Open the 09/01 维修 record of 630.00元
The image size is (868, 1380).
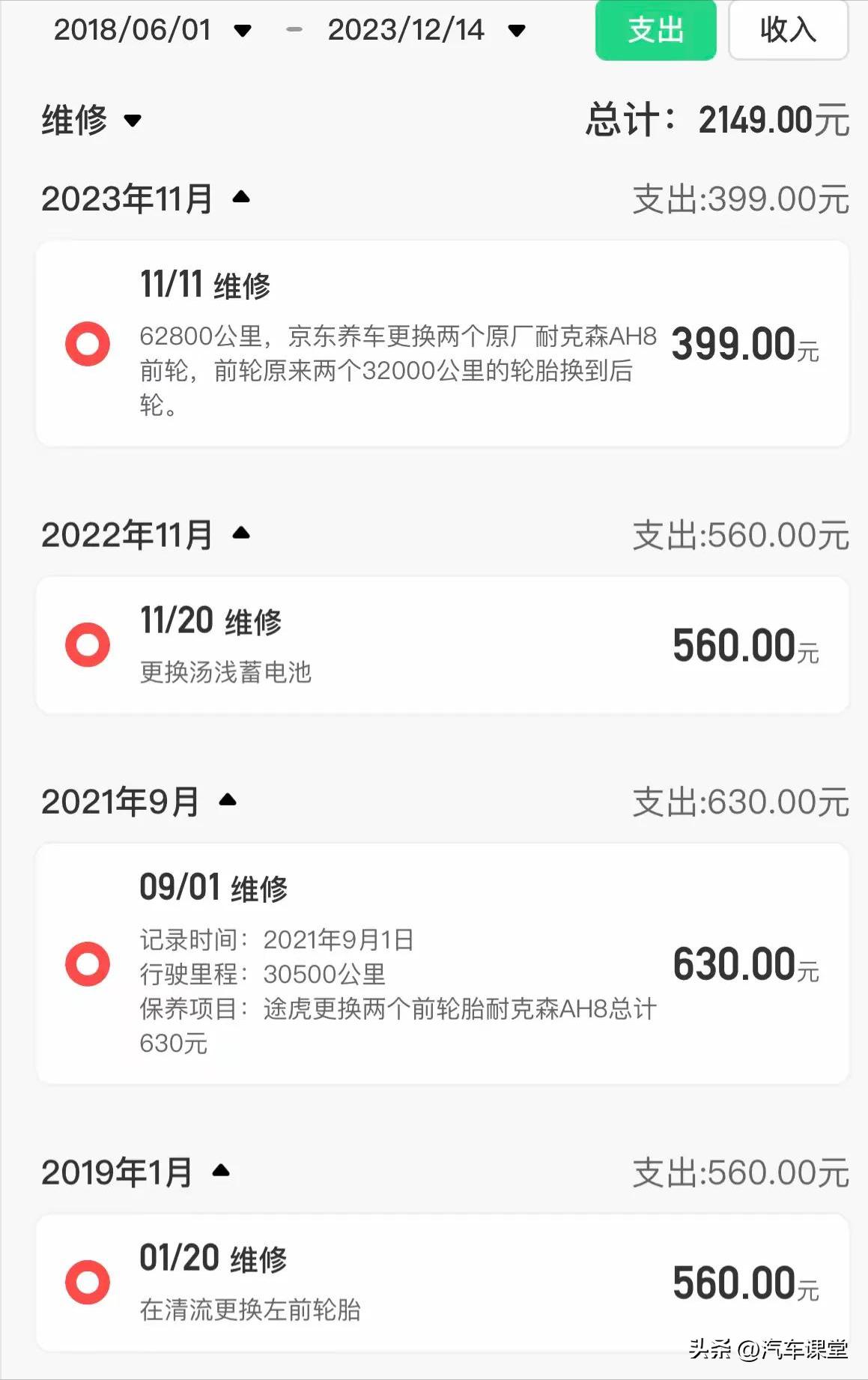tap(442, 963)
